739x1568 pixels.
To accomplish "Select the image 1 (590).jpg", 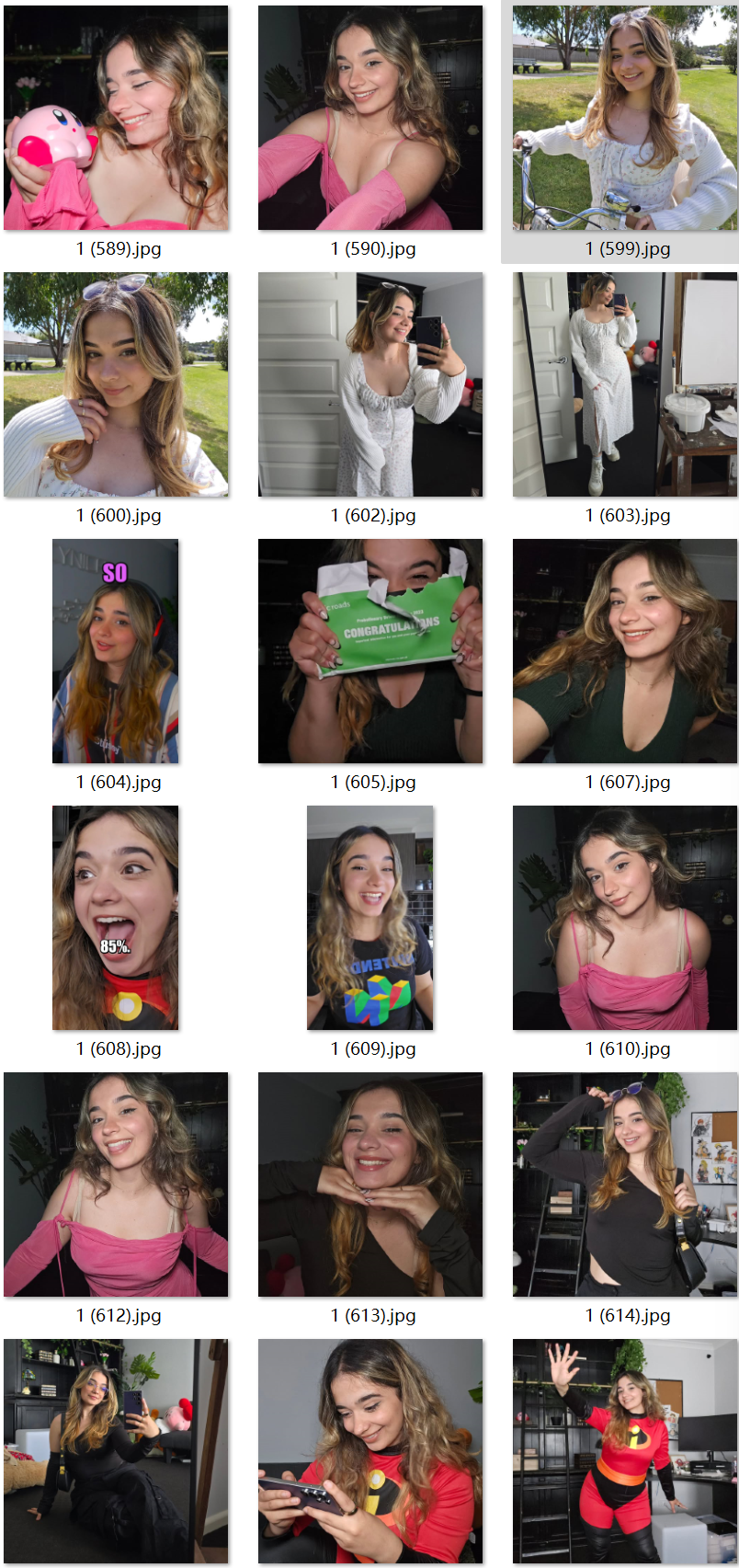I will [x=370, y=118].
